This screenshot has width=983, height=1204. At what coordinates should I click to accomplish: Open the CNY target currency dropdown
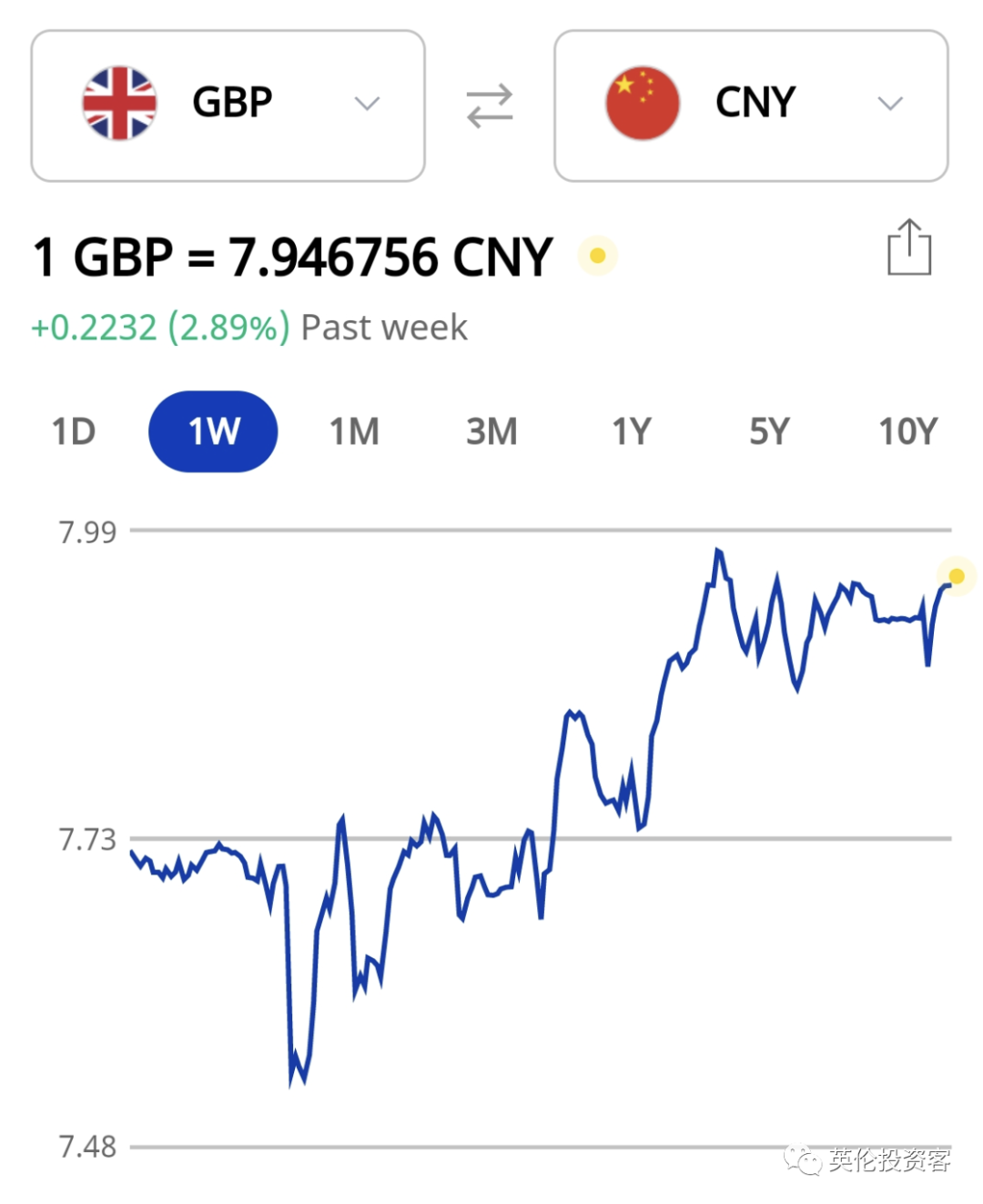(751, 106)
